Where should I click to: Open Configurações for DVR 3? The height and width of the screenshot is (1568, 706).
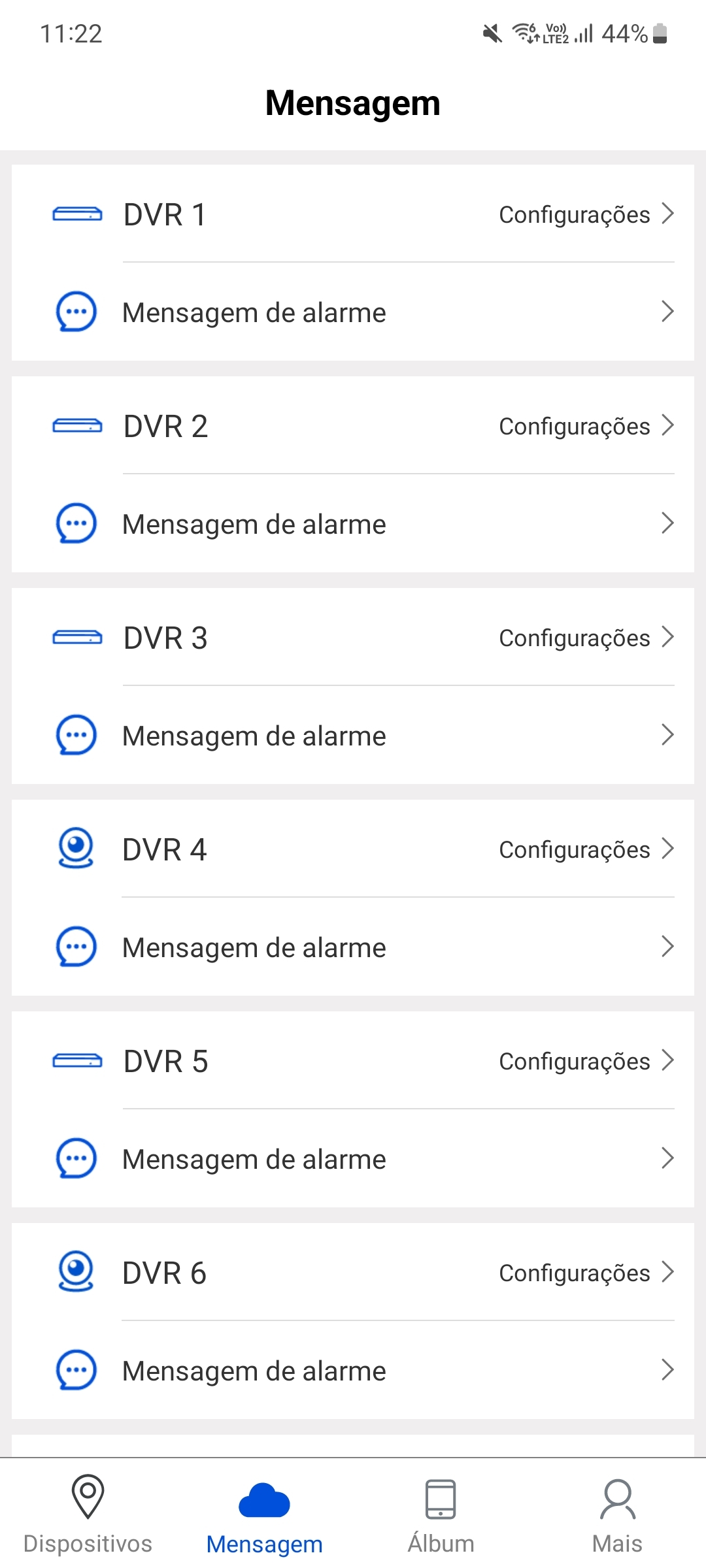click(x=585, y=638)
